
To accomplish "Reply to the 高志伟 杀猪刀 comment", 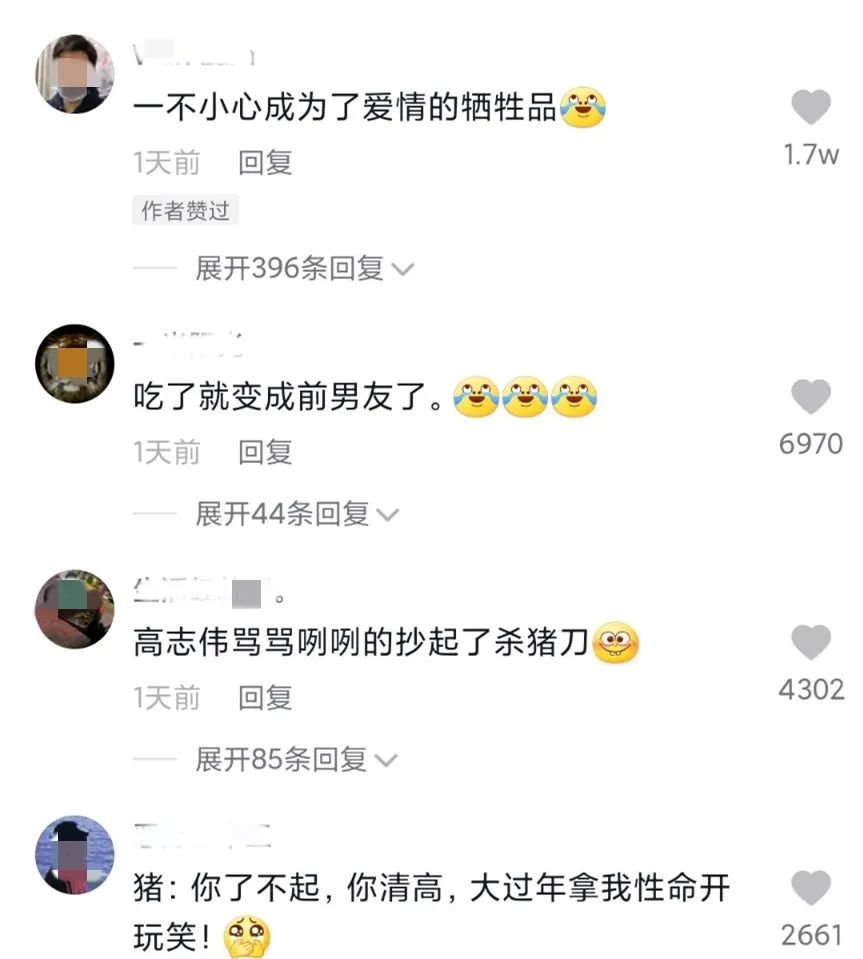I will (x=265, y=697).
